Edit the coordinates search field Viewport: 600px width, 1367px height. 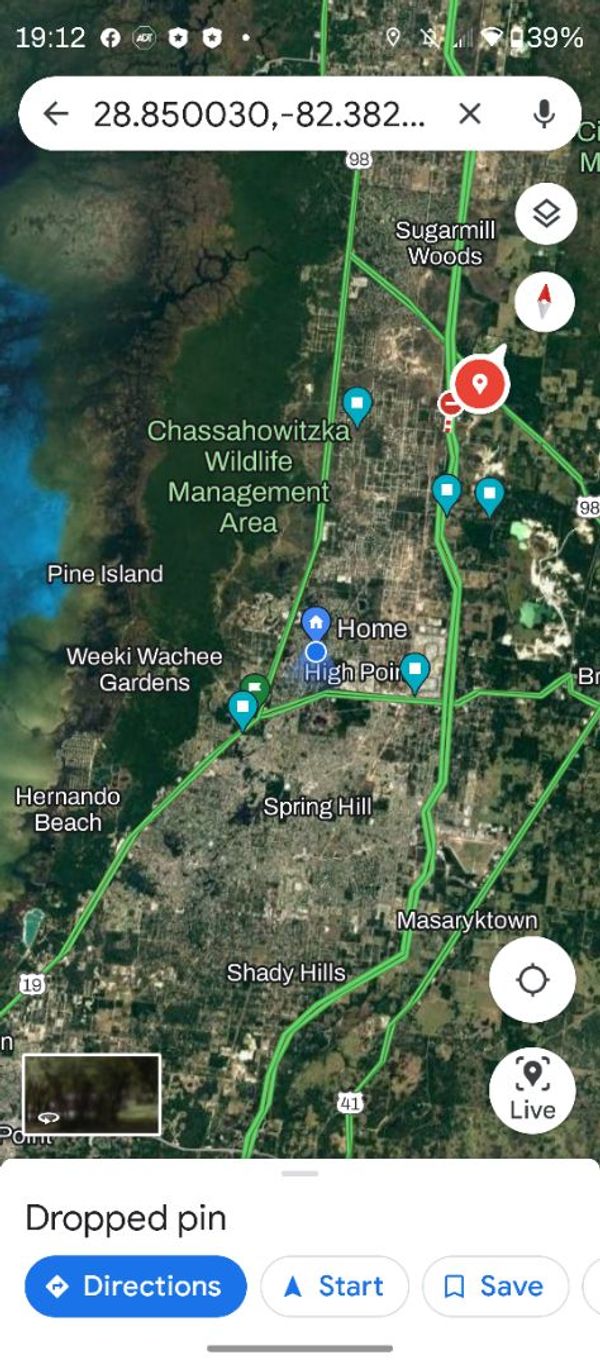[260, 114]
